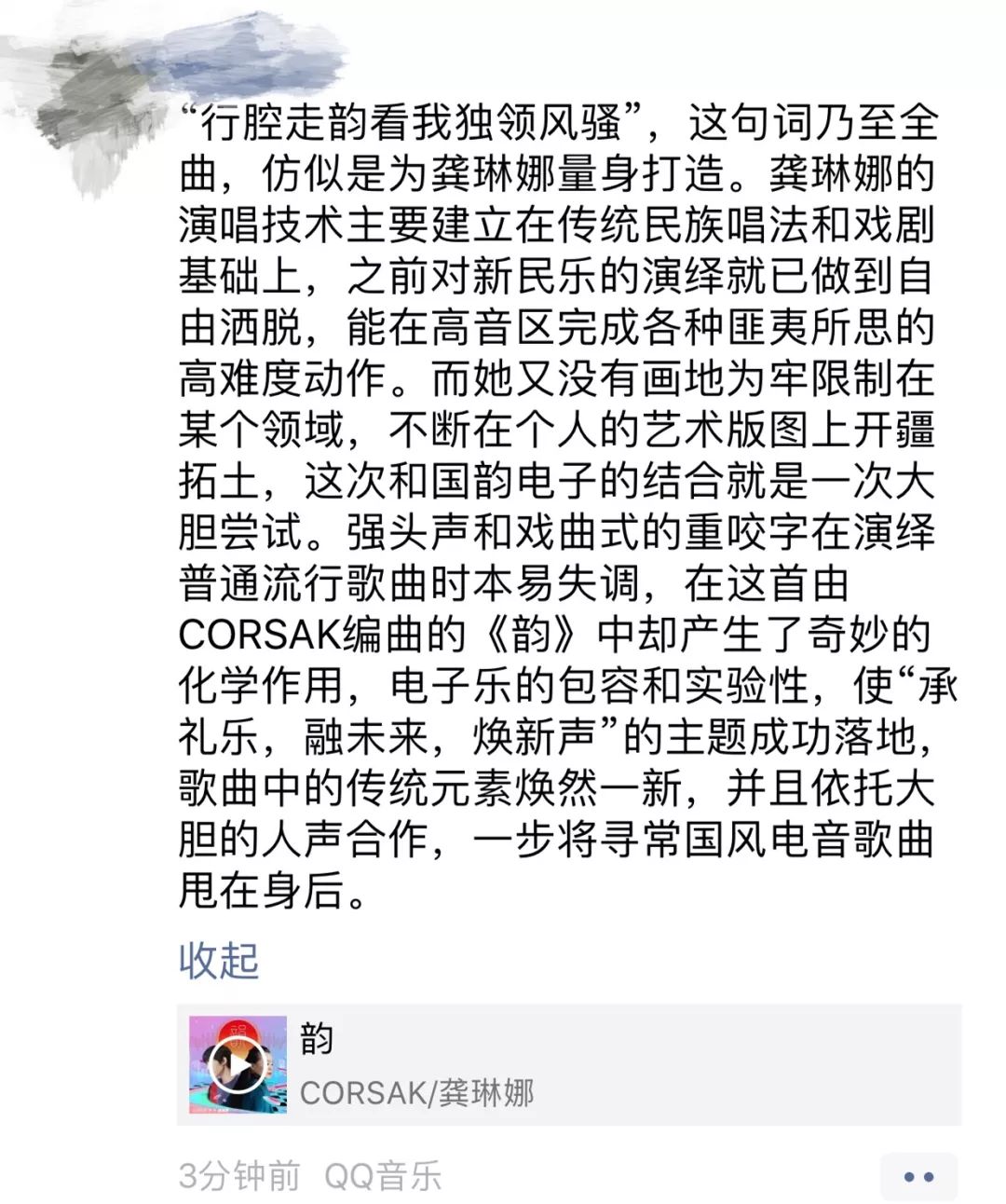
Task: Open QQ音乐 source link
Action: 383,1176
